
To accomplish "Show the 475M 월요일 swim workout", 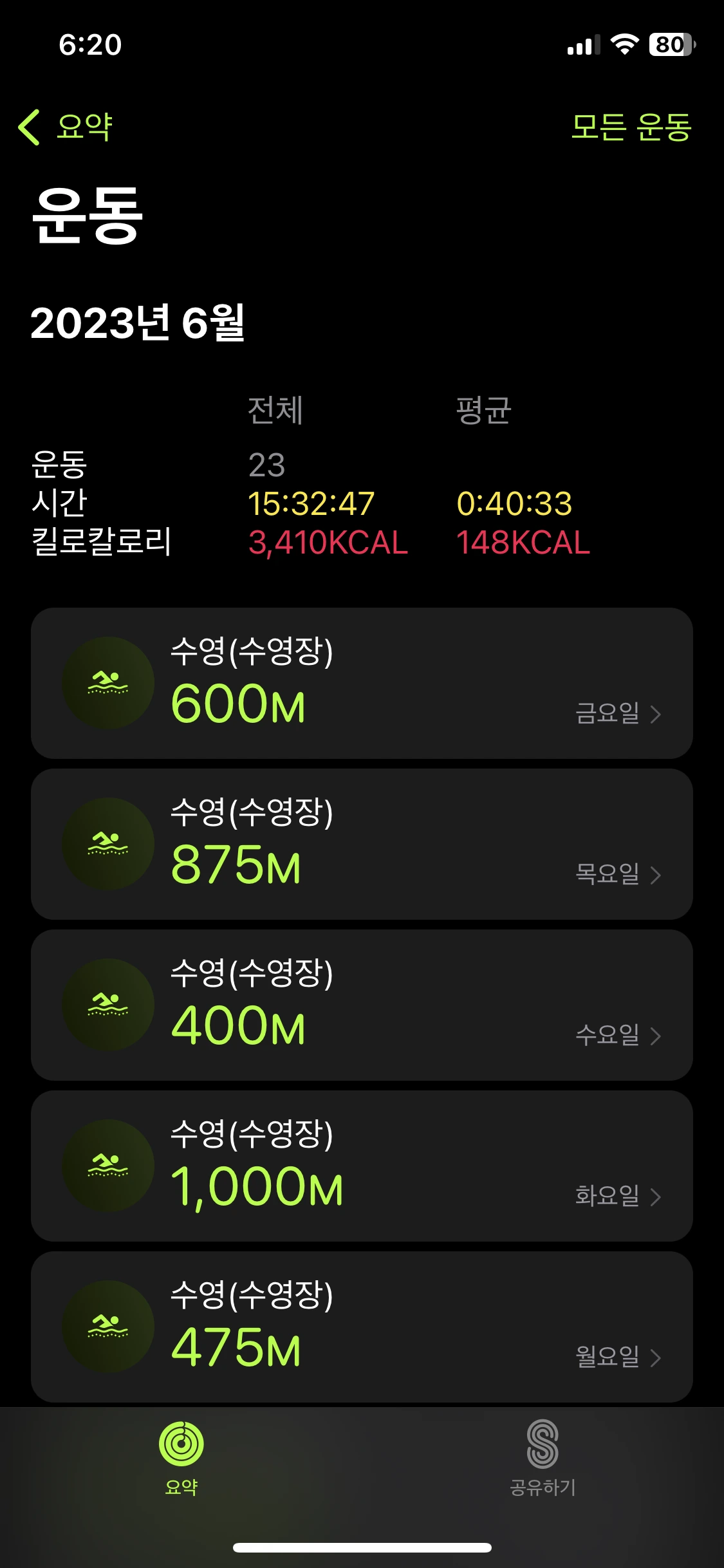I will pyautogui.click(x=362, y=1327).
